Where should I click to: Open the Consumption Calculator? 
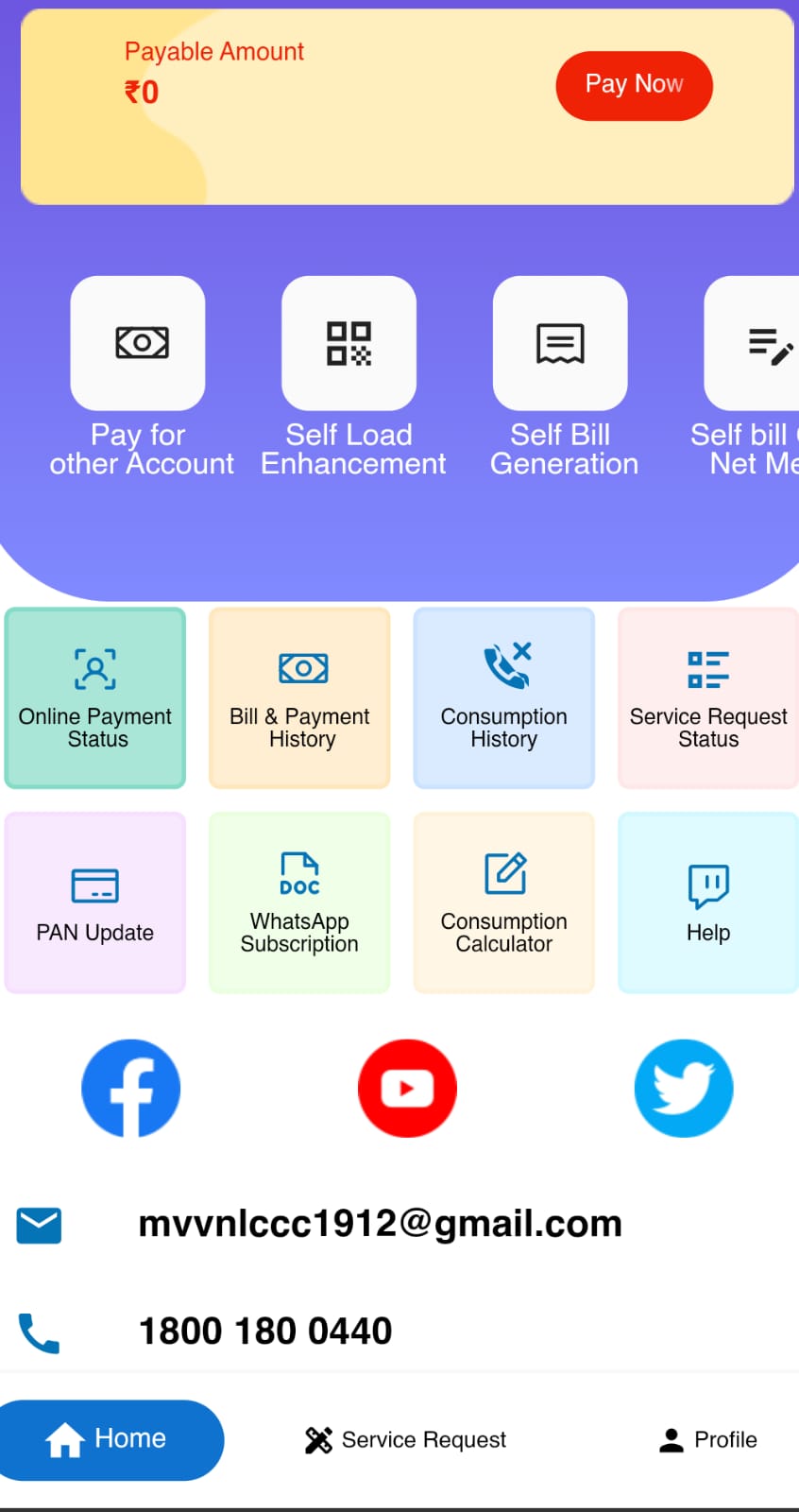click(x=504, y=902)
